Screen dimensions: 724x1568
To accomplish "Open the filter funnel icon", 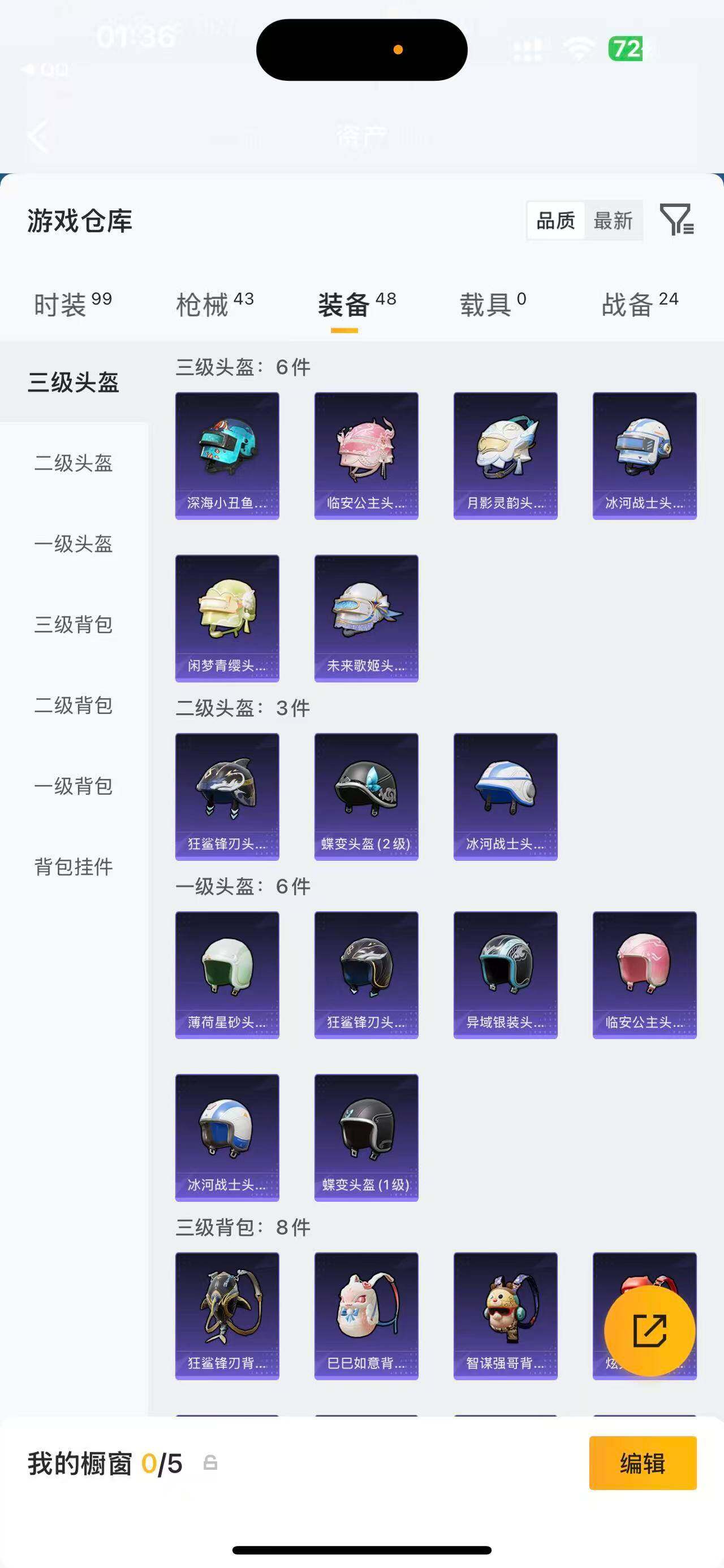I will click(676, 220).
